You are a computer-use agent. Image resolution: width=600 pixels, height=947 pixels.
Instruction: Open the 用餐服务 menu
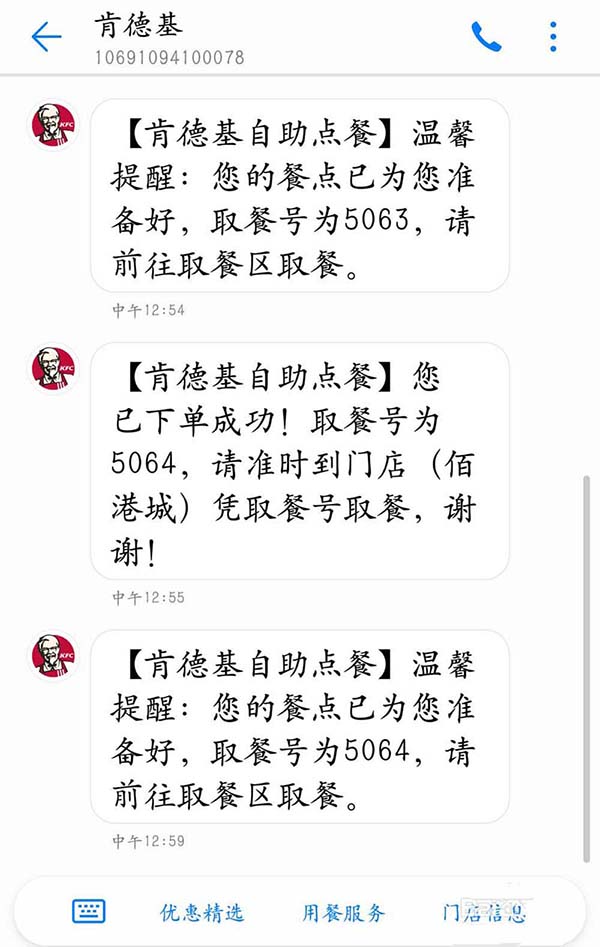pos(344,912)
